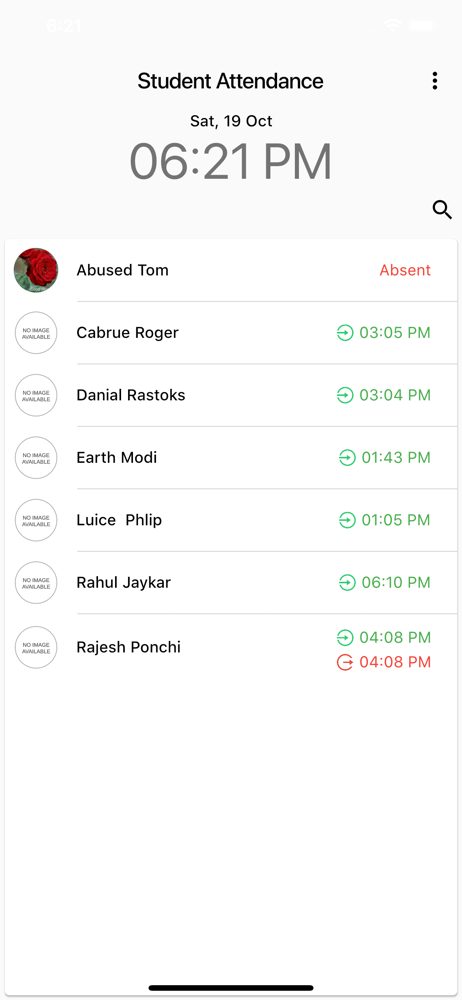
Task: Open Rahul Jaykar's attendance record
Action: [x=231, y=583]
